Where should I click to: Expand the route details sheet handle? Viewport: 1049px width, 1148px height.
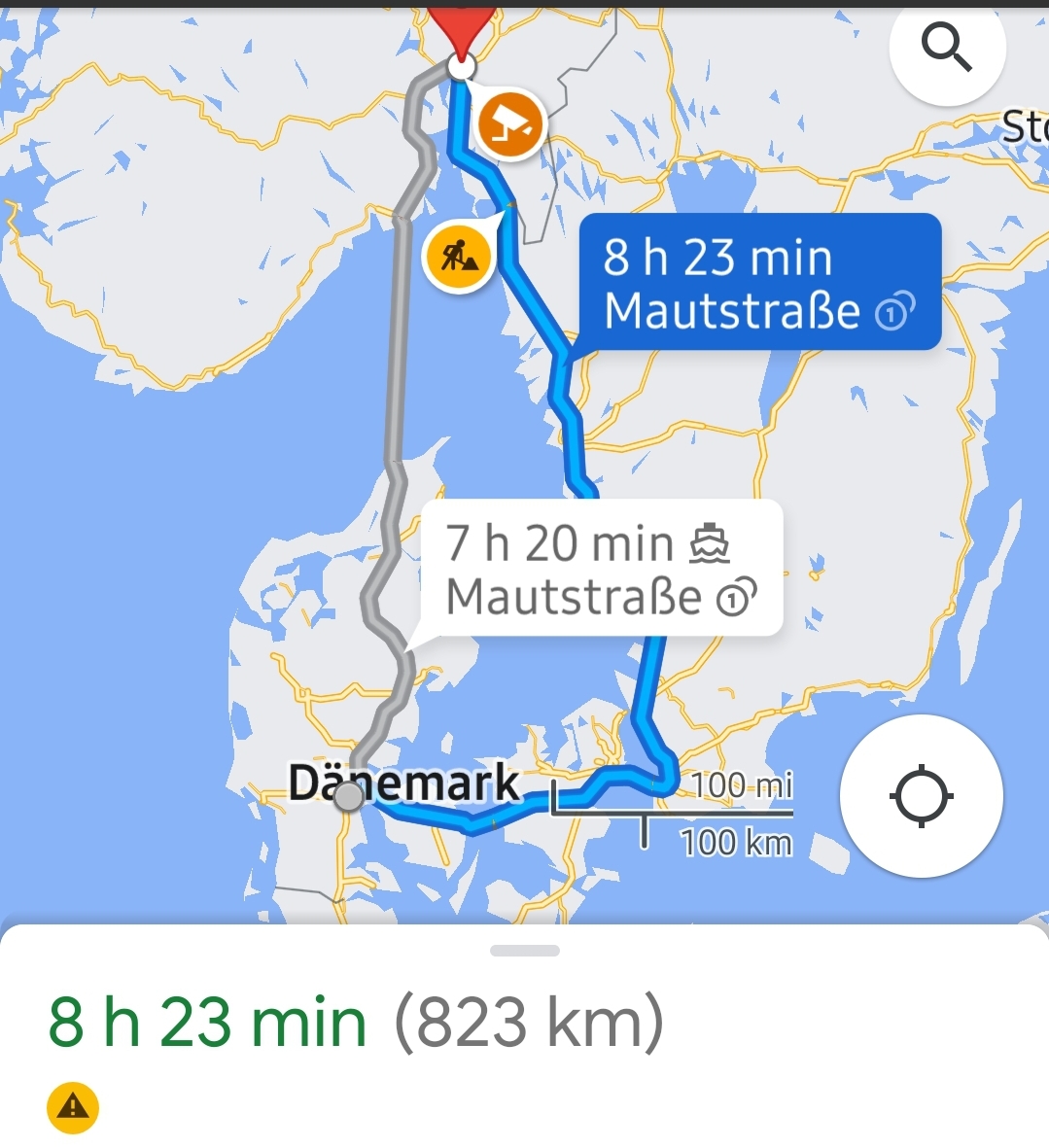[524, 951]
